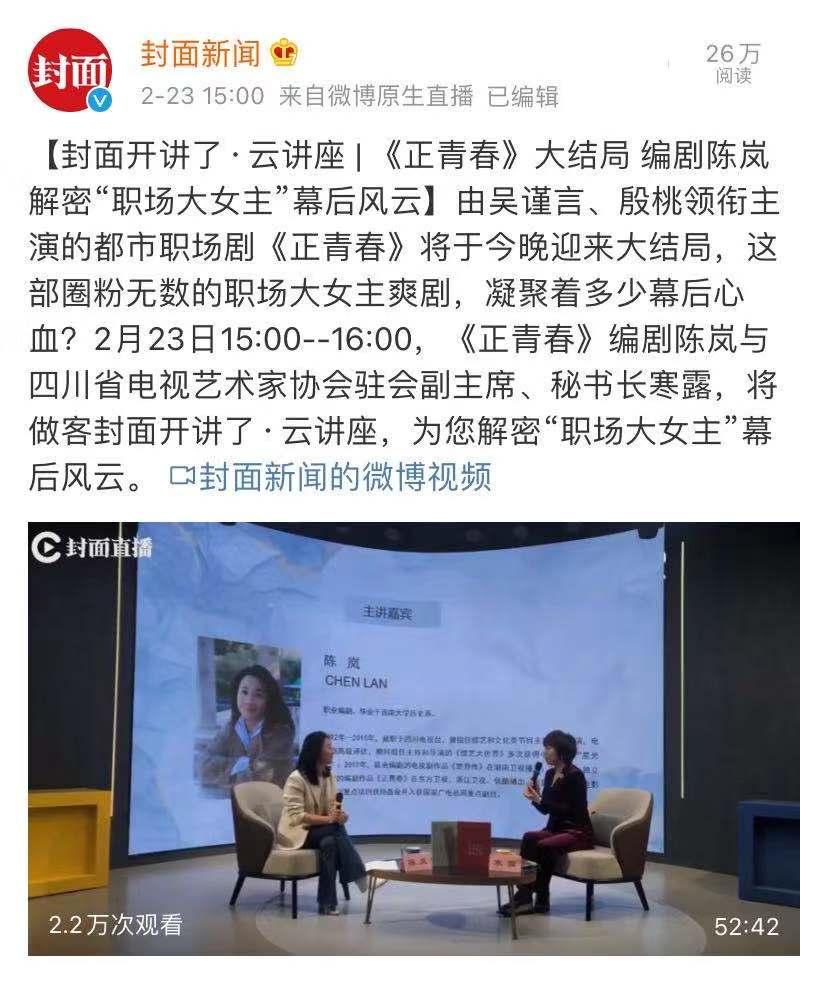The image size is (828, 984).
Task: Open the 封面新闻 account name
Action: pos(200,53)
